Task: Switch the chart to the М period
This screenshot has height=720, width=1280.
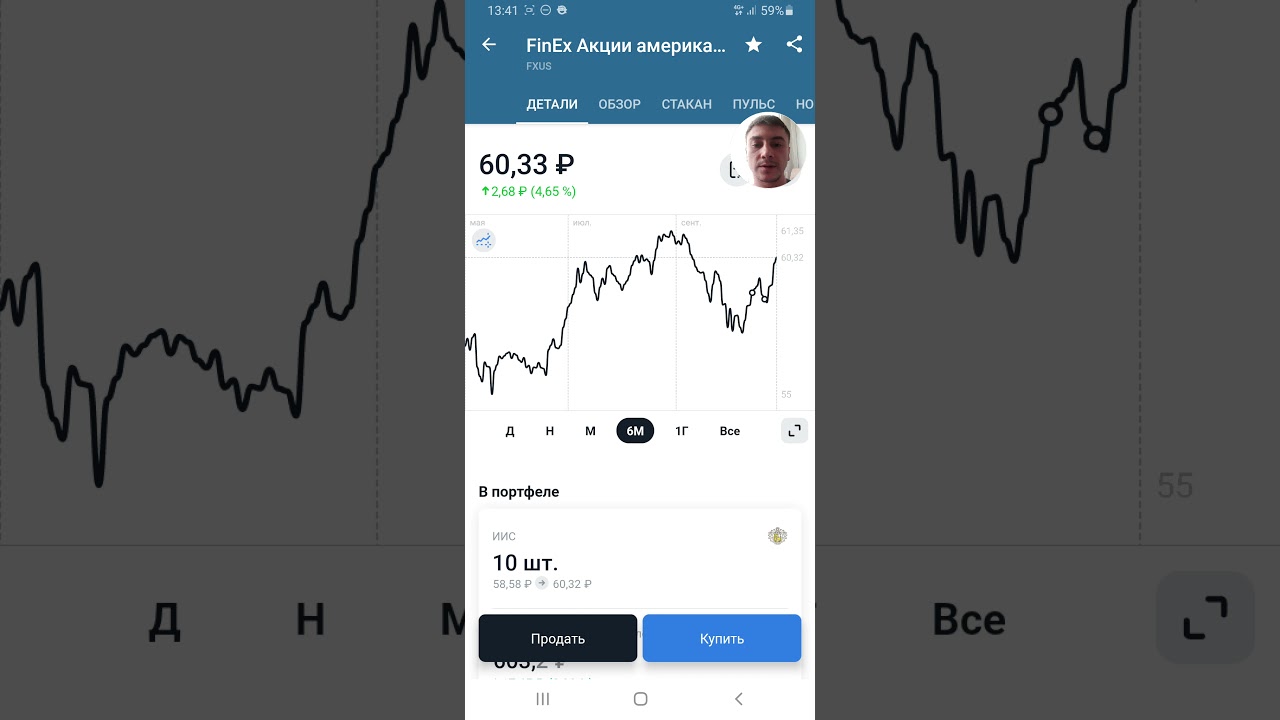Action: (590, 431)
